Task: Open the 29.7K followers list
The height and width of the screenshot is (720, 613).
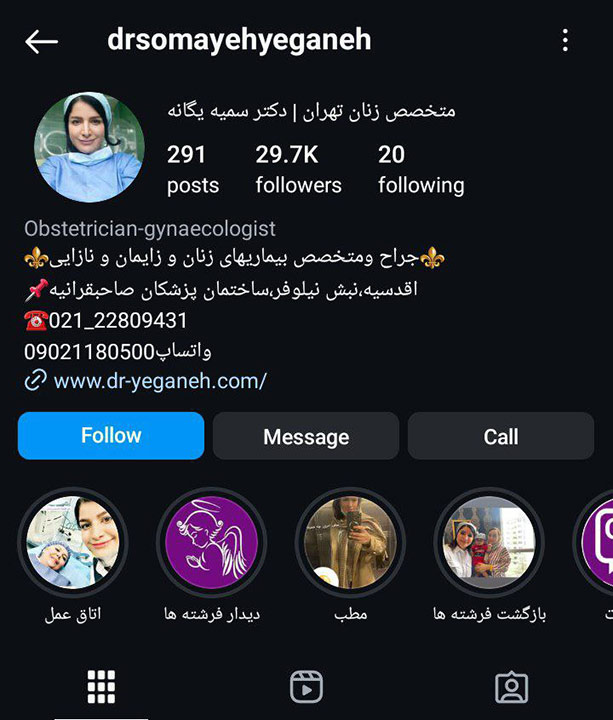Action: pyautogui.click(x=298, y=169)
